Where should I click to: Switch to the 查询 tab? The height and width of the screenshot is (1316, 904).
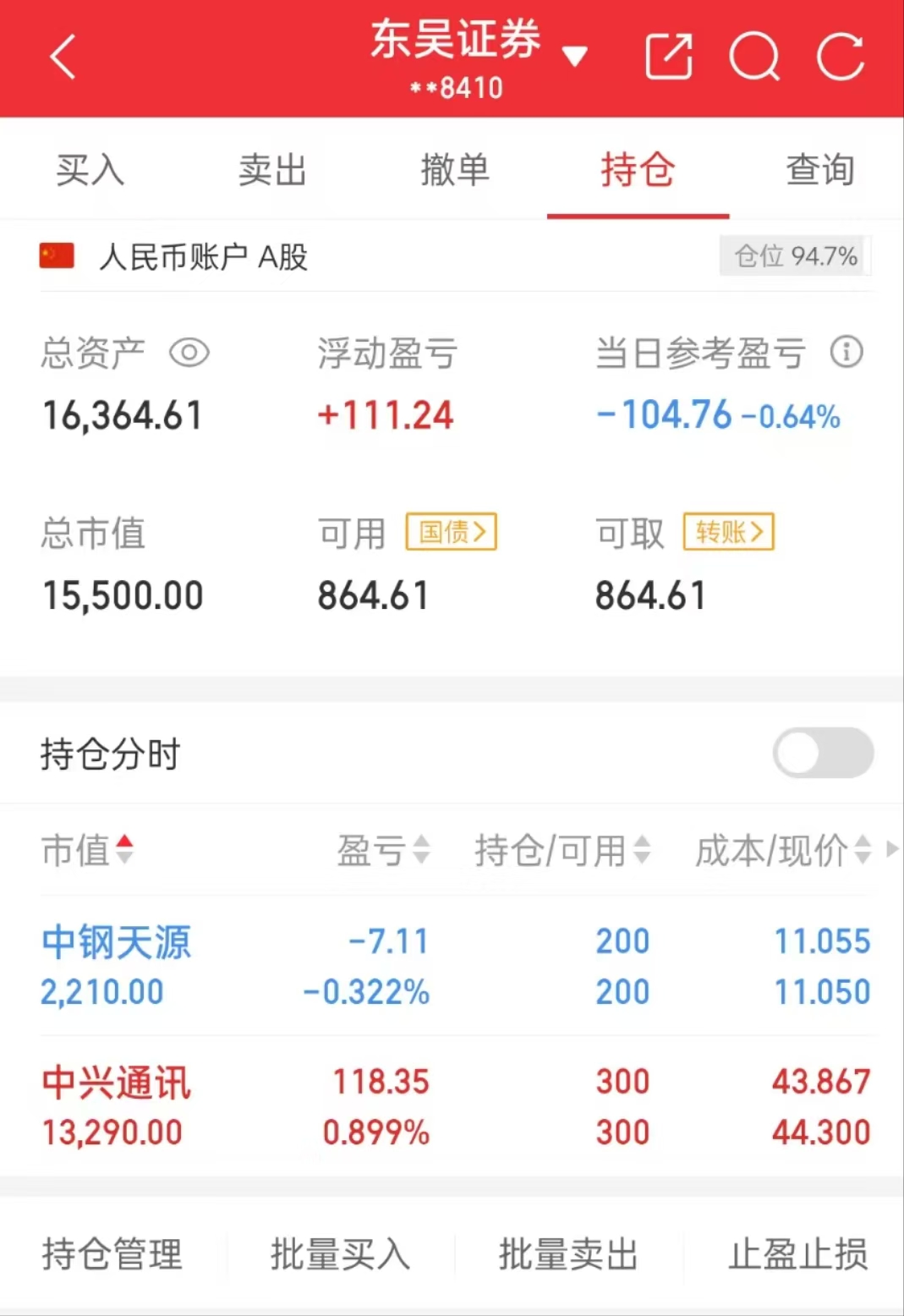819,170
